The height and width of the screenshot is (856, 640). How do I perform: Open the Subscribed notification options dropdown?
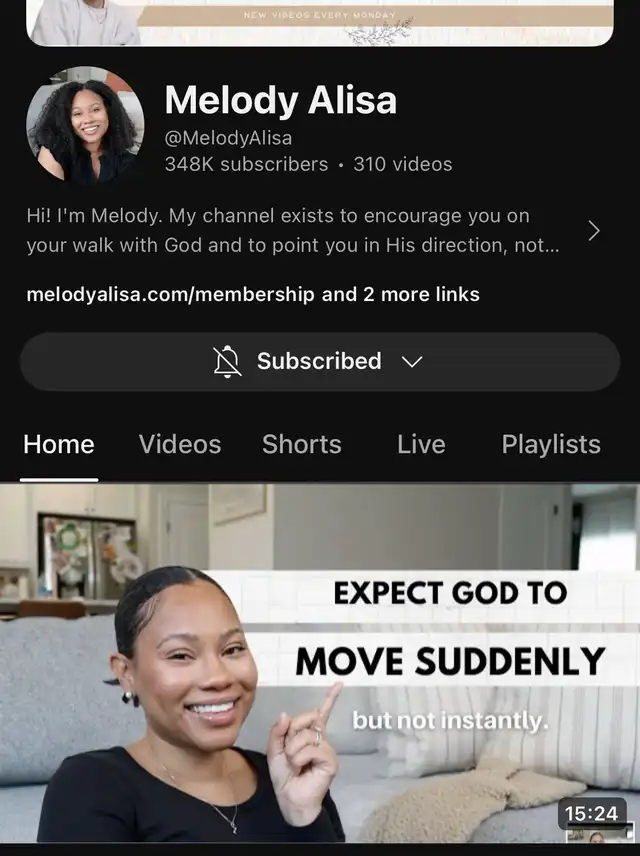320,362
